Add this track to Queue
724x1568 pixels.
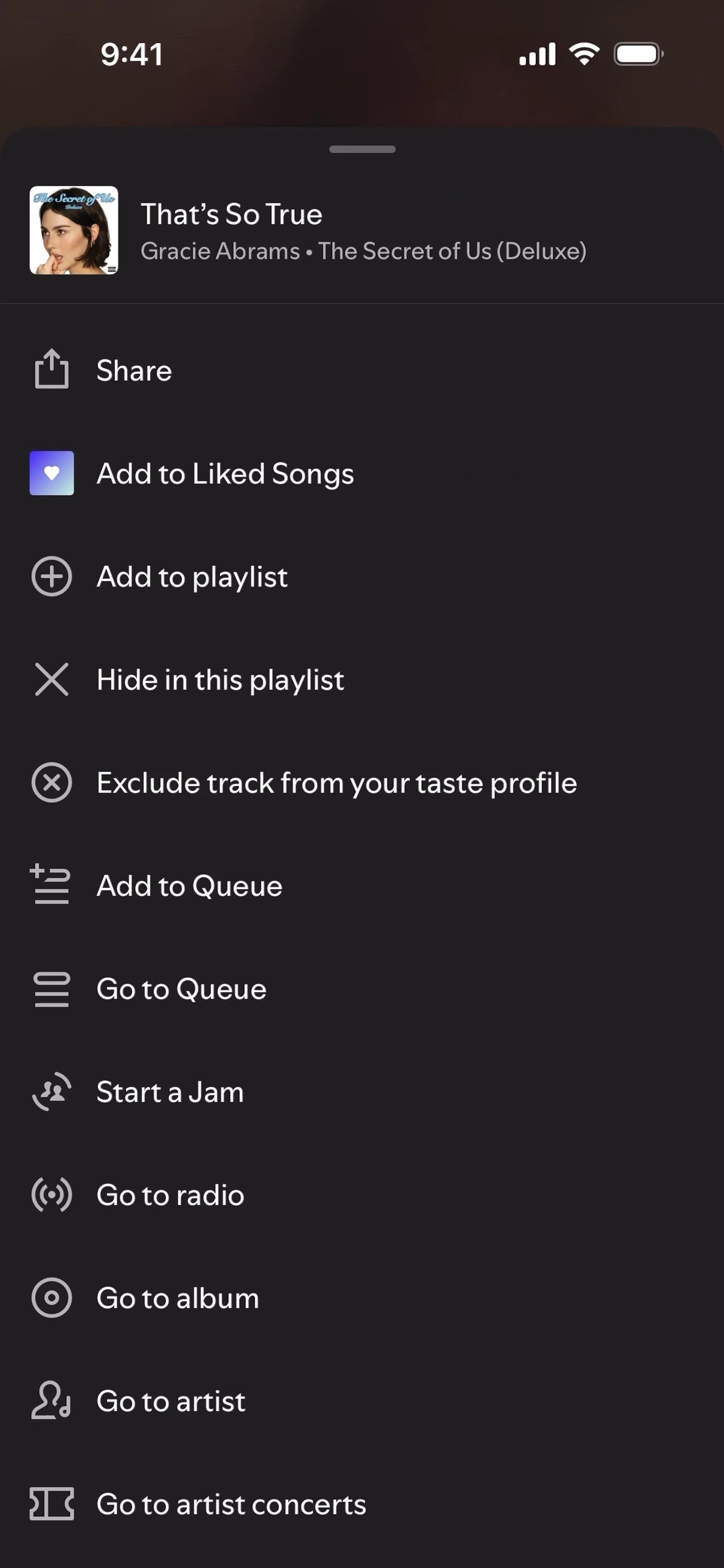(362, 885)
